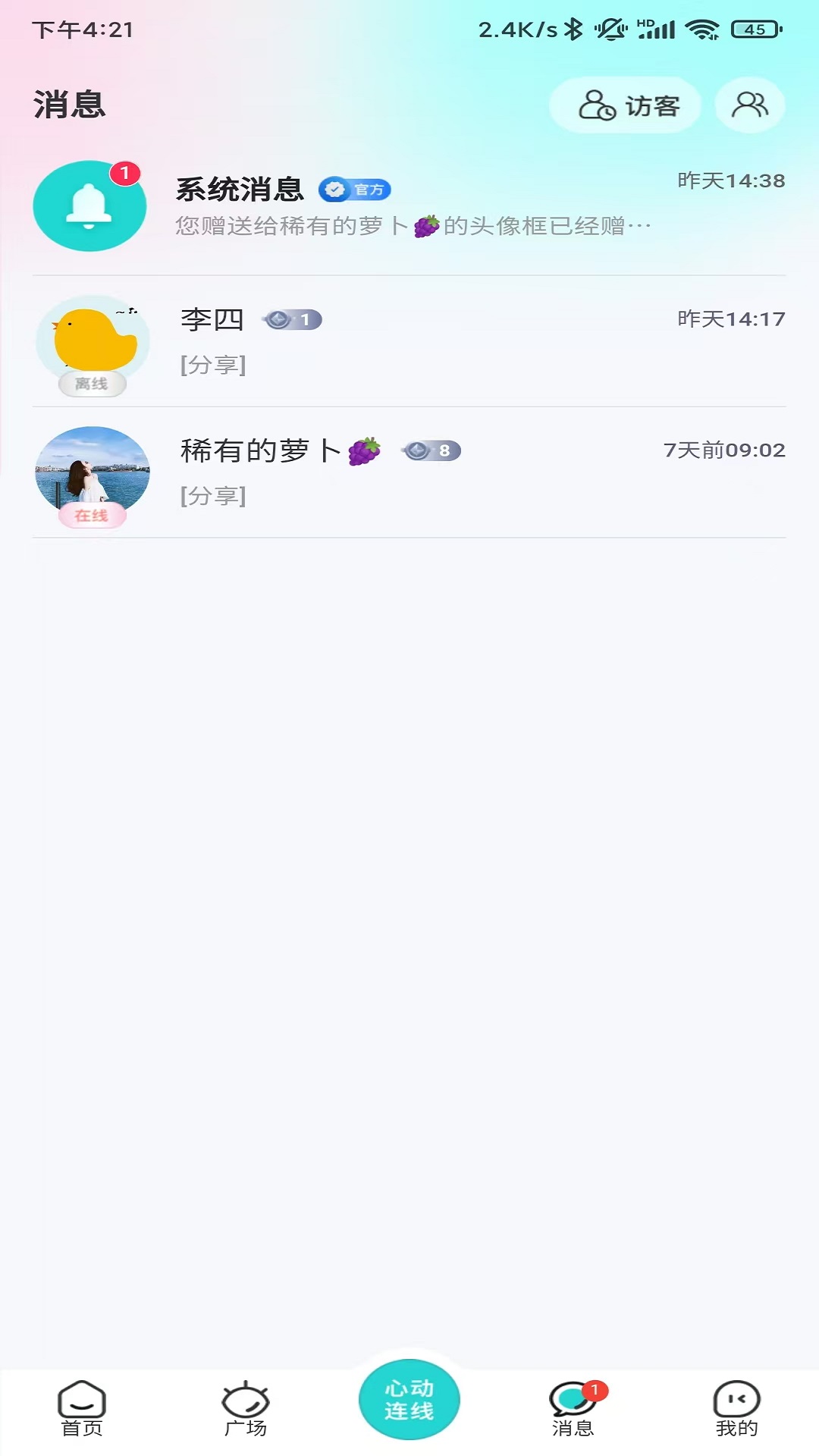Start 心动连线 from the center button
The width and height of the screenshot is (819, 1456).
[x=409, y=1399]
